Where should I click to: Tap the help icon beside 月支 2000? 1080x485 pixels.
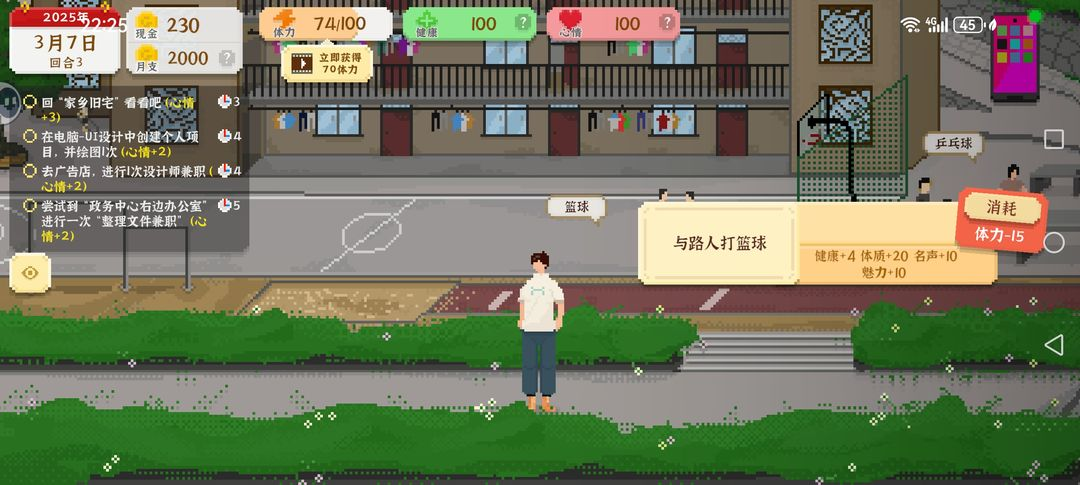coord(227,58)
